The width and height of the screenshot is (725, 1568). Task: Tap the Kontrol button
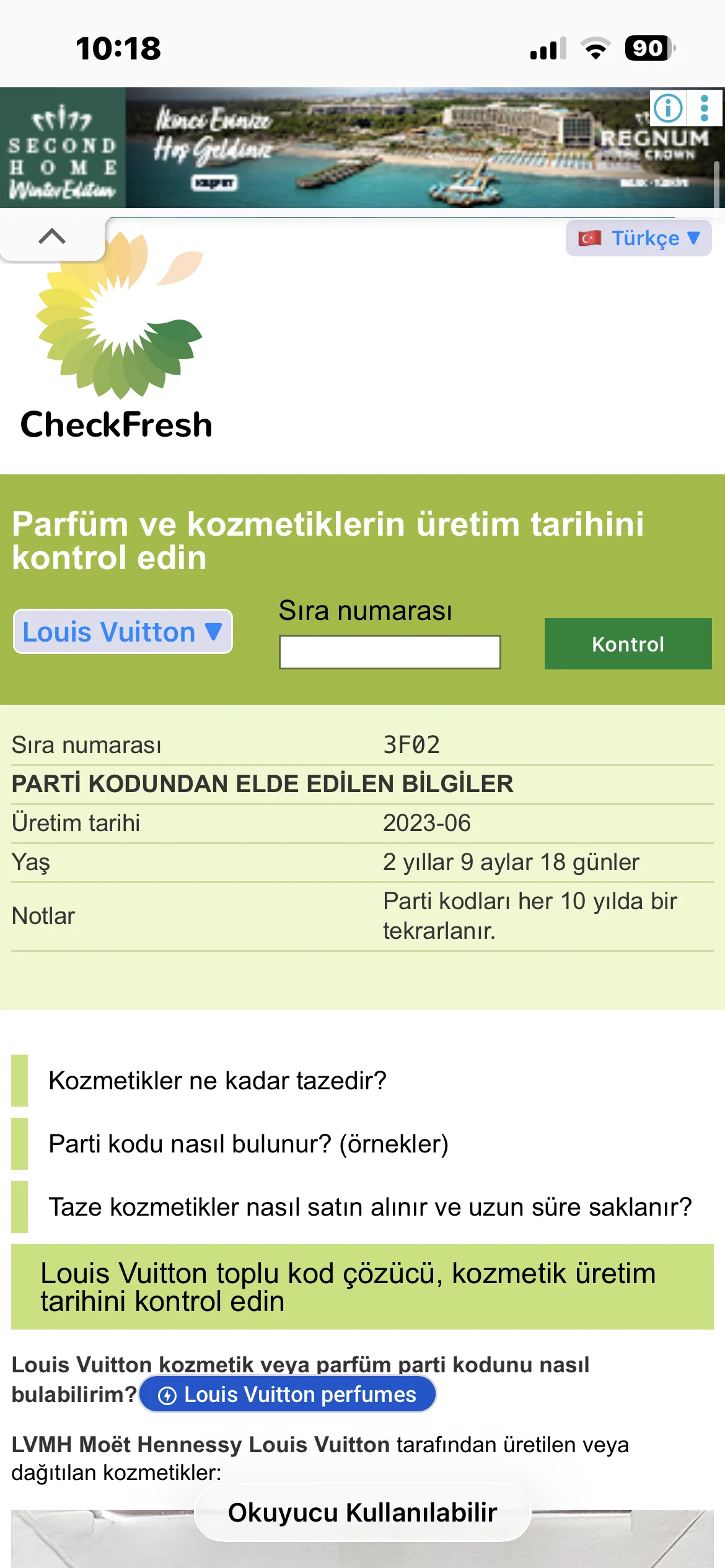(x=628, y=644)
